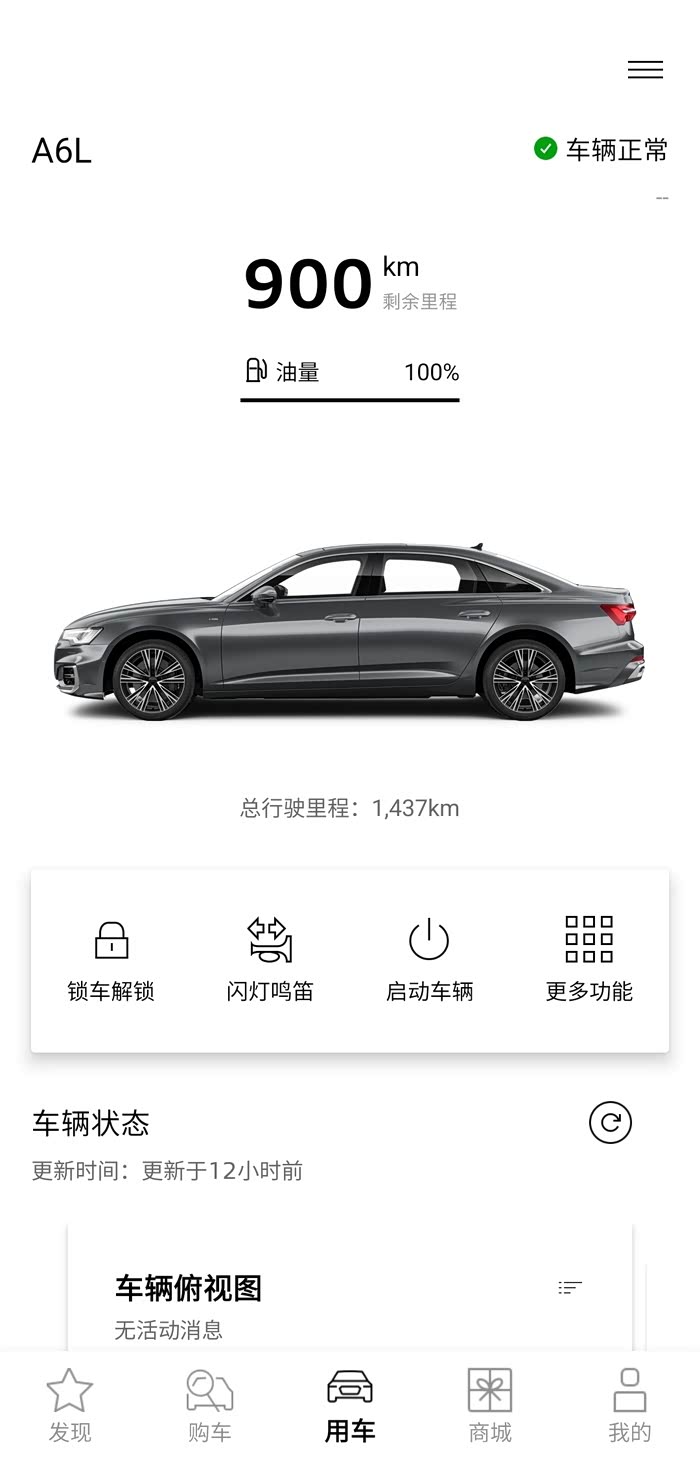The width and height of the screenshot is (700, 1460).
Task: Select the 用车 tab
Action: 350,1405
